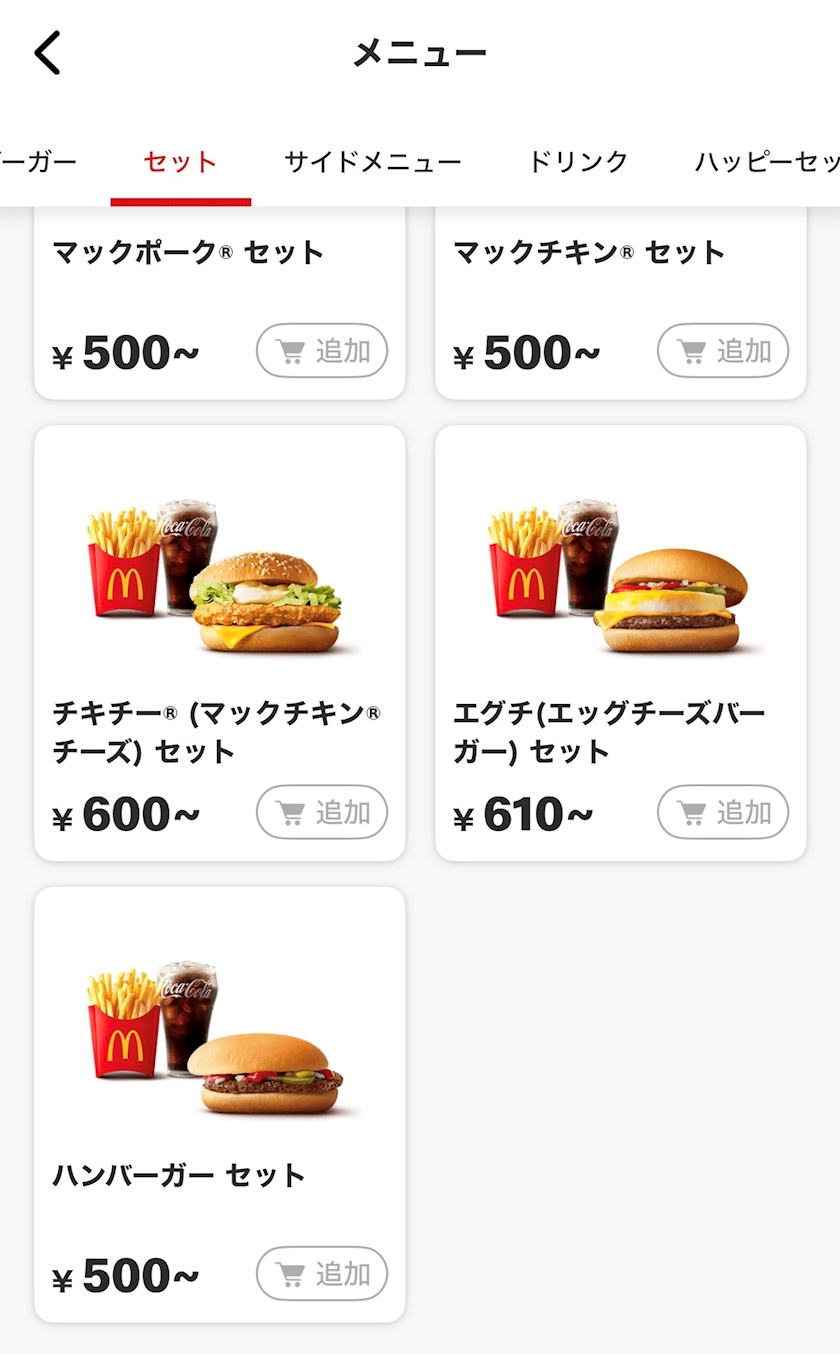Select the セット tab
This screenshot has height=1354, width=840.
(x=180, y=162)
